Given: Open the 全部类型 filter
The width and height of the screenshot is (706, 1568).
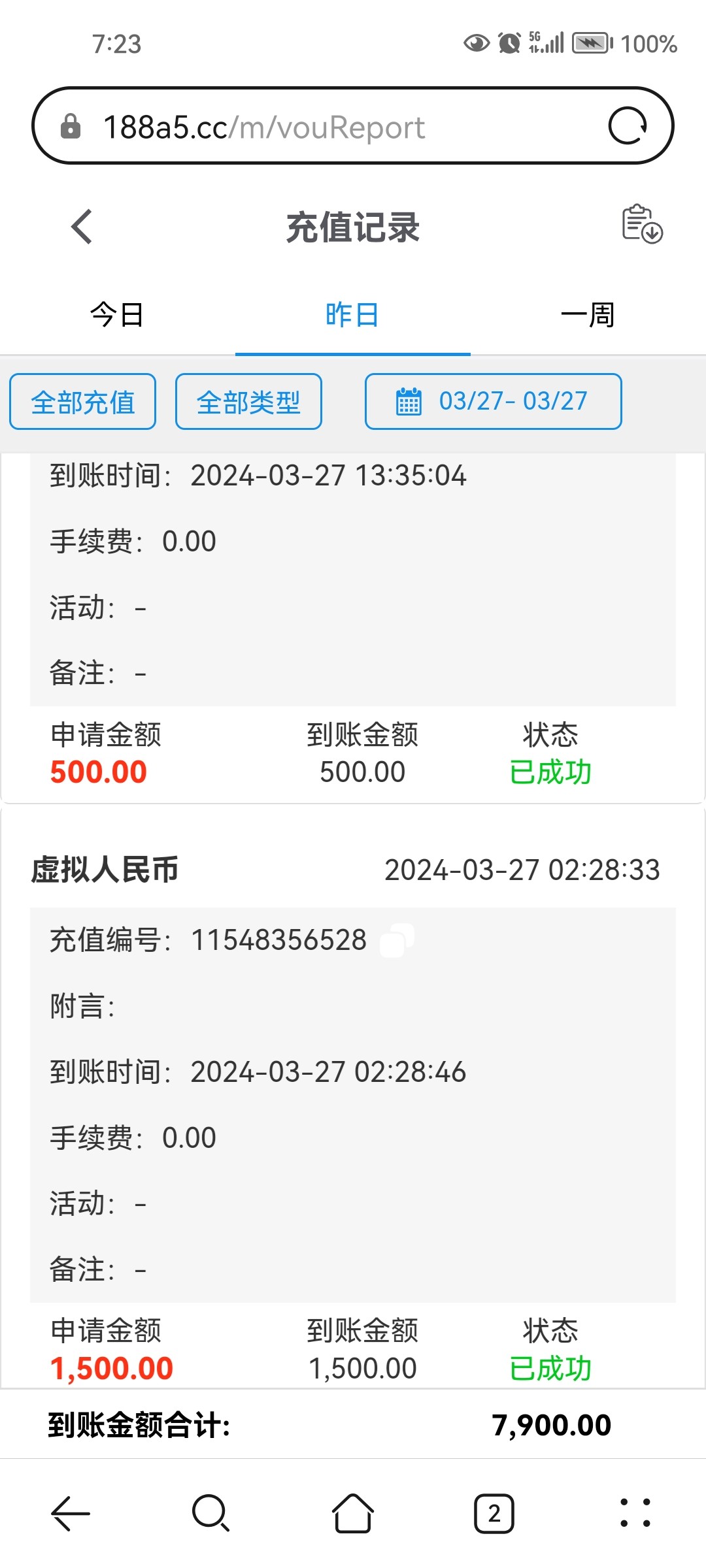Looking at the screenshot, I should [248, 402].
